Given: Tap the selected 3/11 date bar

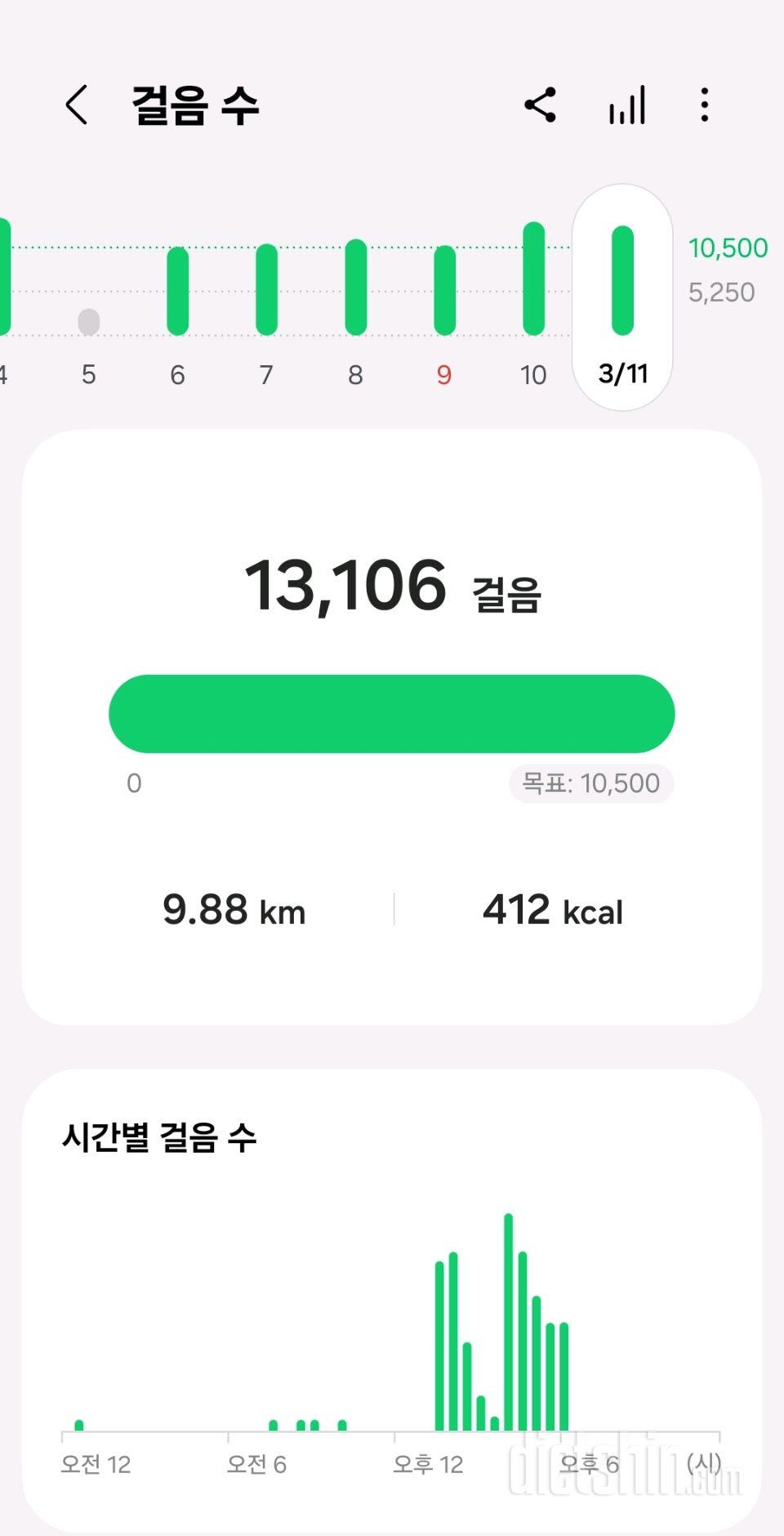Looking at the screenshot, I should click(622, 297).
